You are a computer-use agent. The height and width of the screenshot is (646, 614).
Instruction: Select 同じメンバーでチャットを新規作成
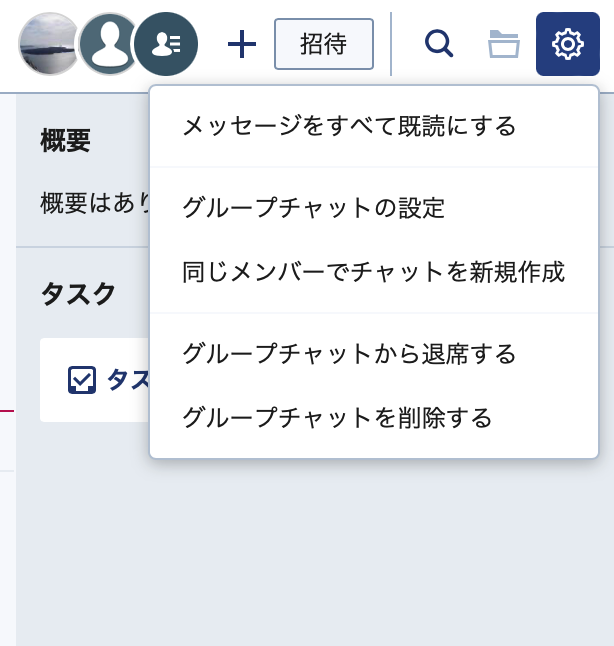coord(373,272)
